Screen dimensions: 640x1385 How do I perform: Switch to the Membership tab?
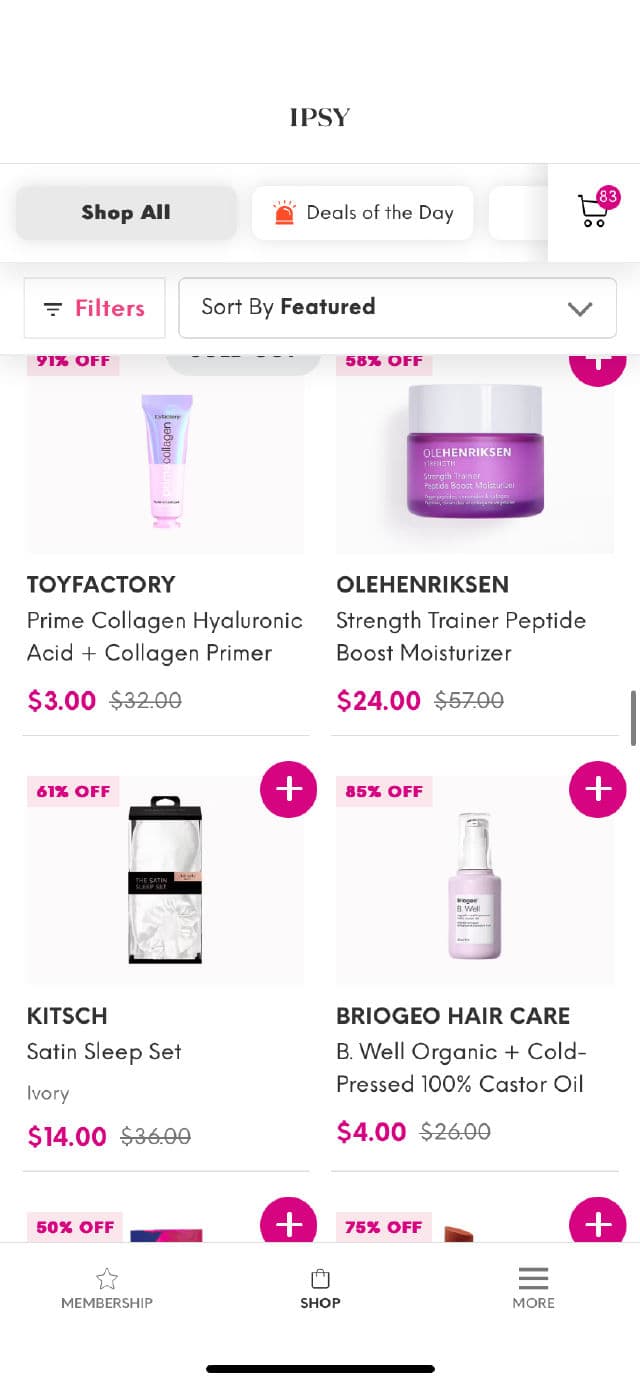tap(107, 1289)
